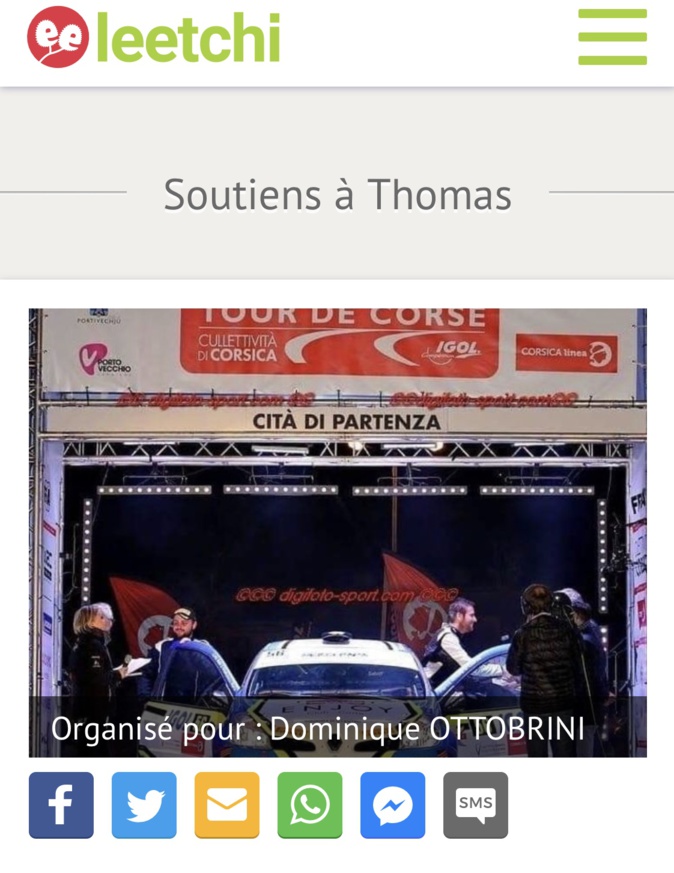Image resolution: width=674 pixels, height=873 pixels.
Task: Share this fundraiser on Twitter
Action: pos(144,805)
